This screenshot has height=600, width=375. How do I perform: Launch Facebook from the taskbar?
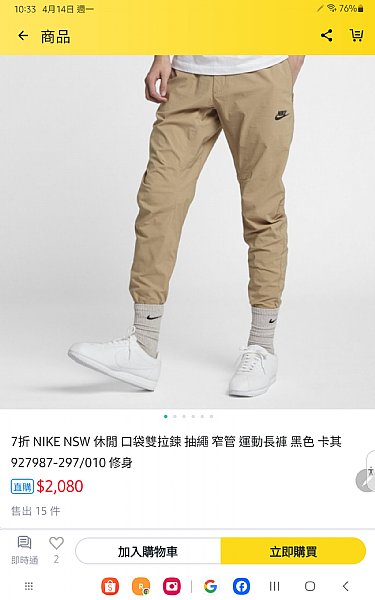point(241,586)
